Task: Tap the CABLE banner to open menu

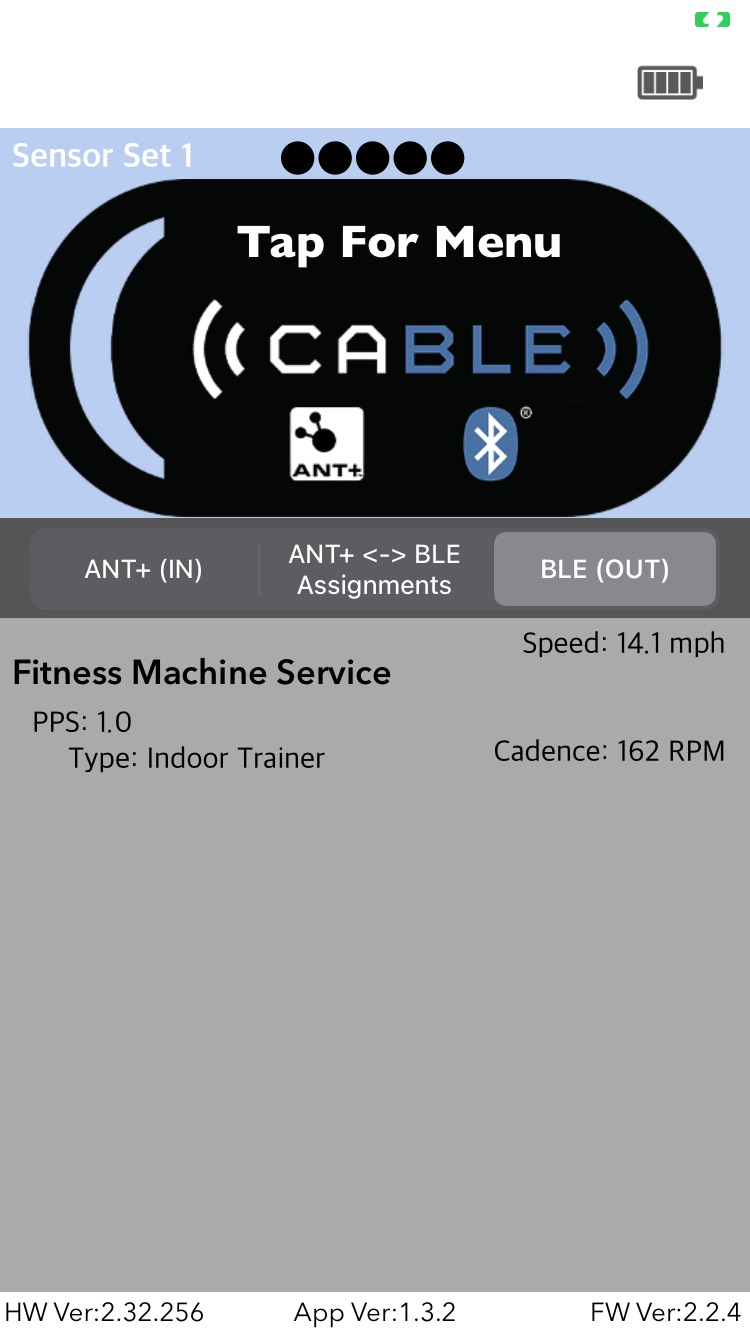Action: (375, 347)
